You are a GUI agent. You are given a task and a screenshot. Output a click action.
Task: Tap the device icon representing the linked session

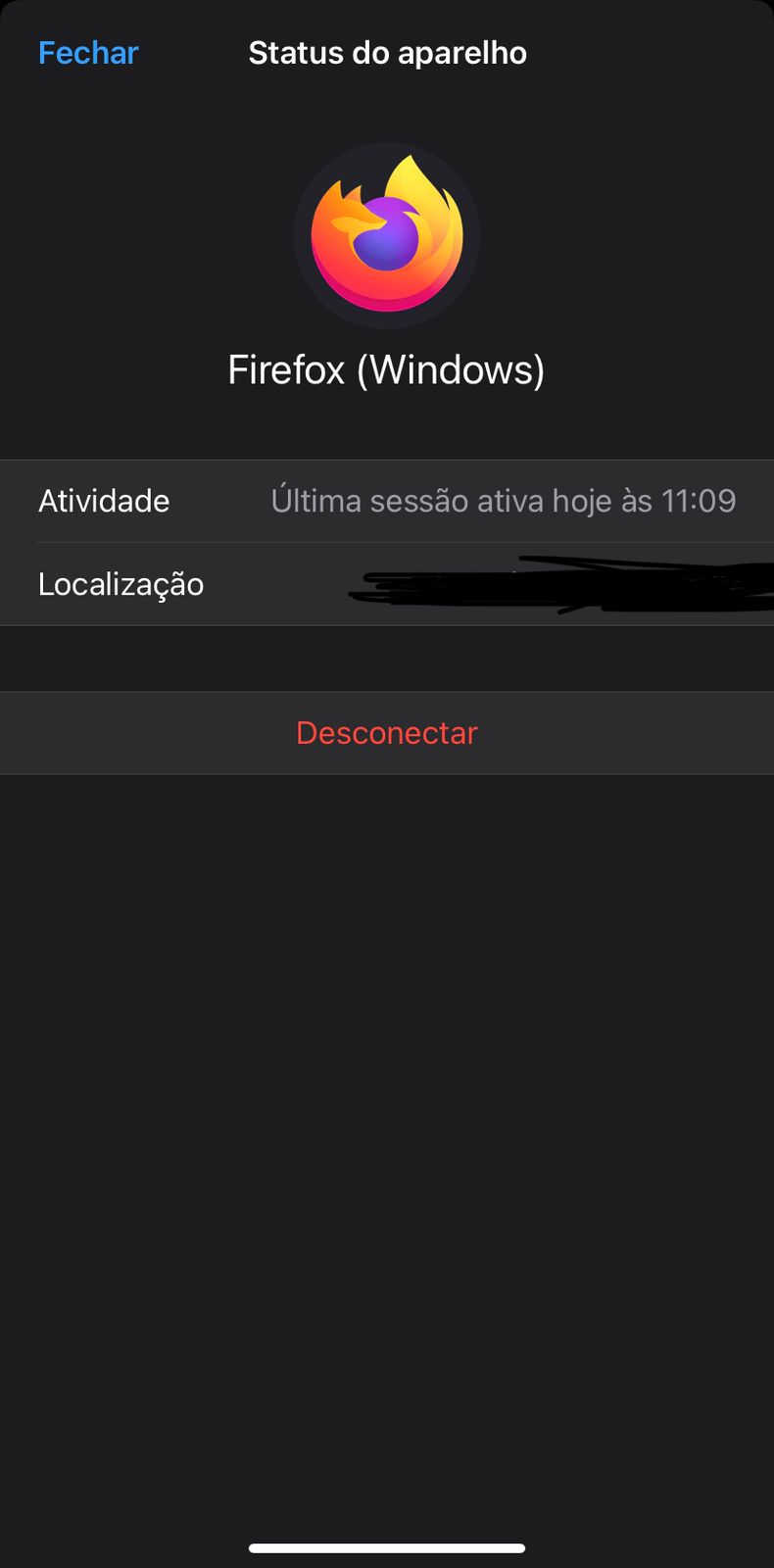coord(387,233)
